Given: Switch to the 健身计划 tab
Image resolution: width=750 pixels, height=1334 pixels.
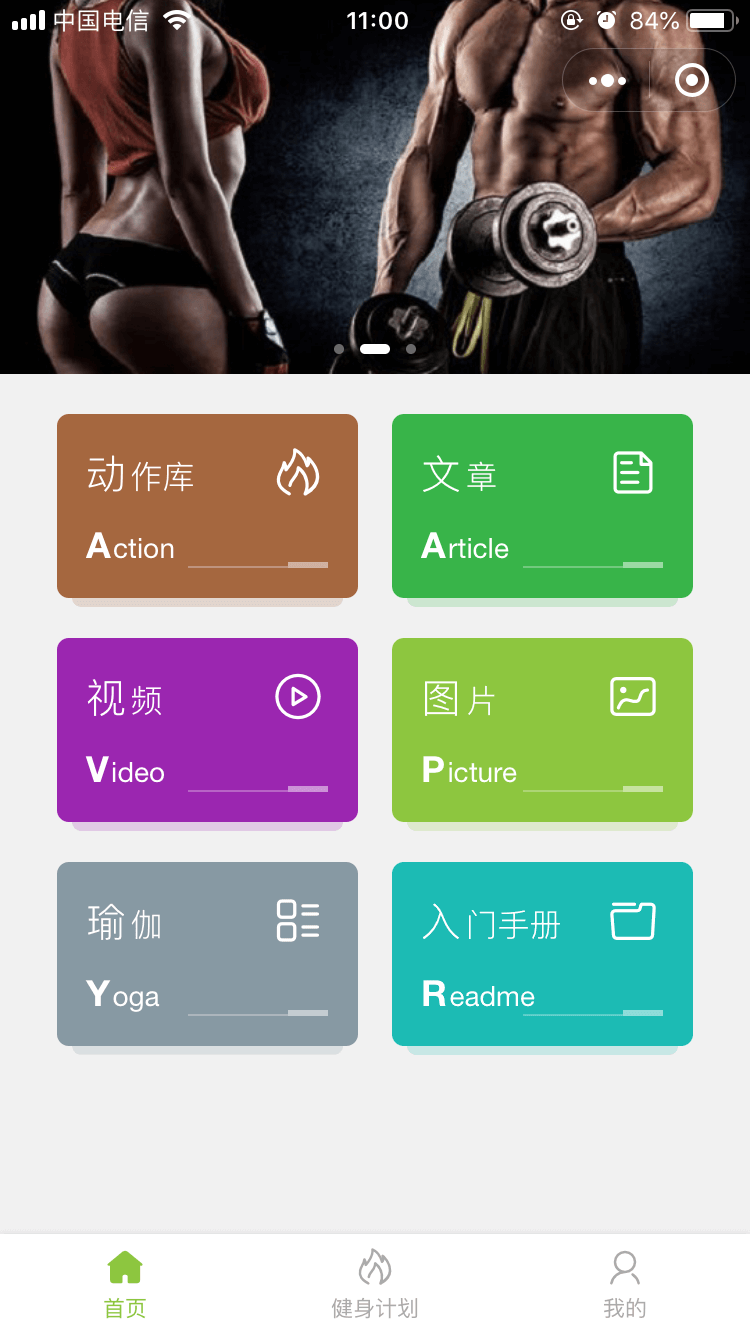Looking at the screenshot, I should point(375,1284).
